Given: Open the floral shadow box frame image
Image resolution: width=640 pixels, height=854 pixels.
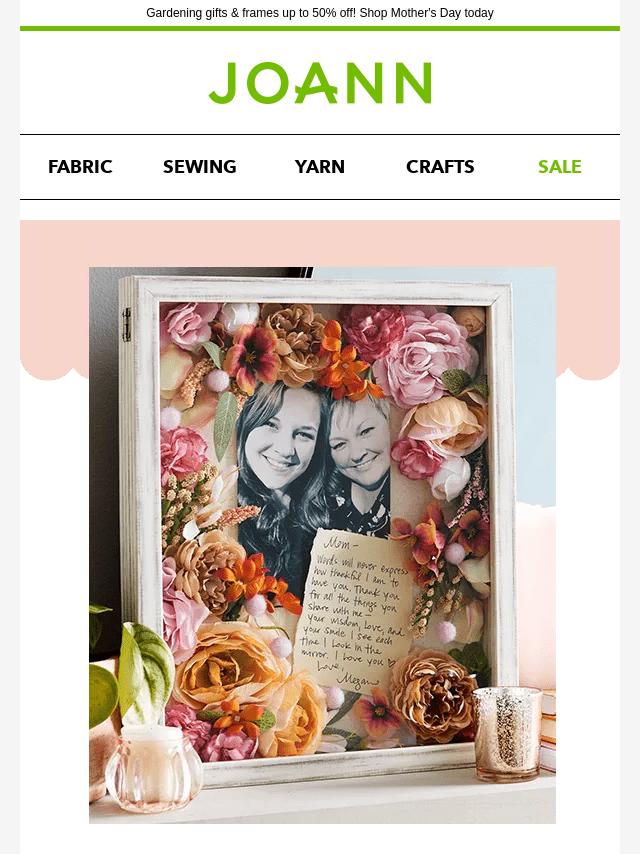Looking at the screenshot, I should click(x=322, y=545).
